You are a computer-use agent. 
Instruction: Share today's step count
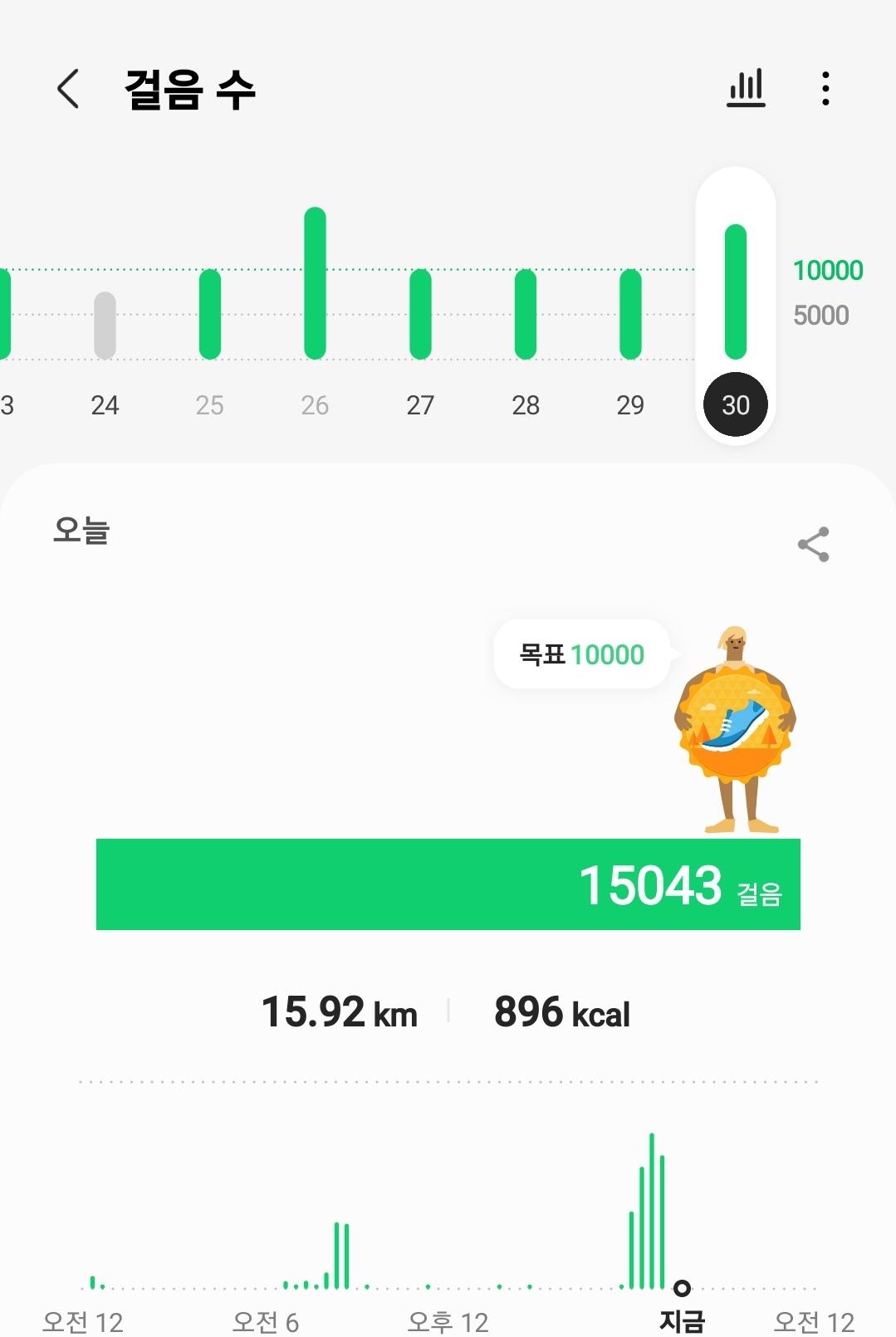813,545
